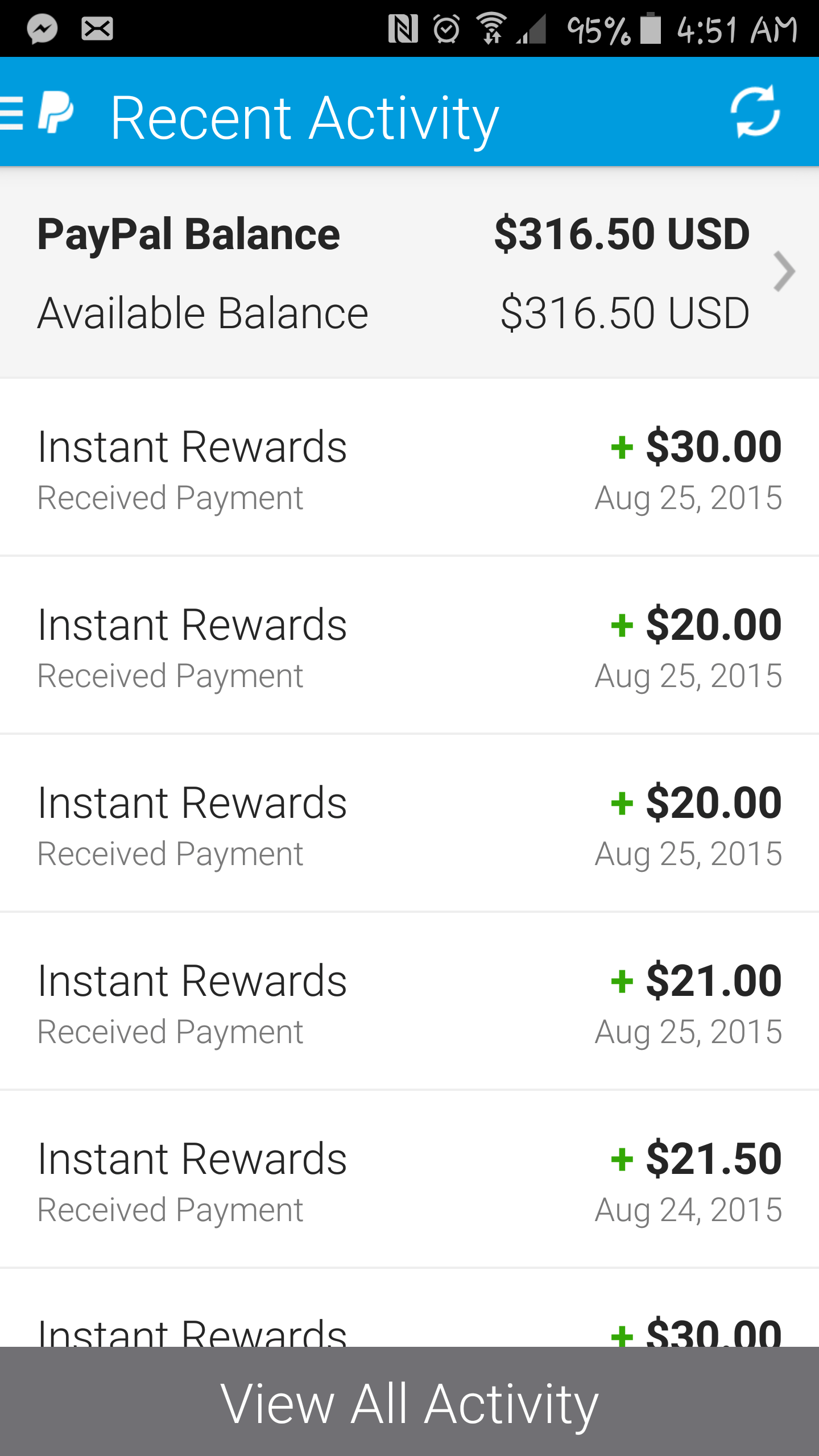Open PayPal Balance details
The width and height of the screenshot is (819, 1456).
pos(409,273)
